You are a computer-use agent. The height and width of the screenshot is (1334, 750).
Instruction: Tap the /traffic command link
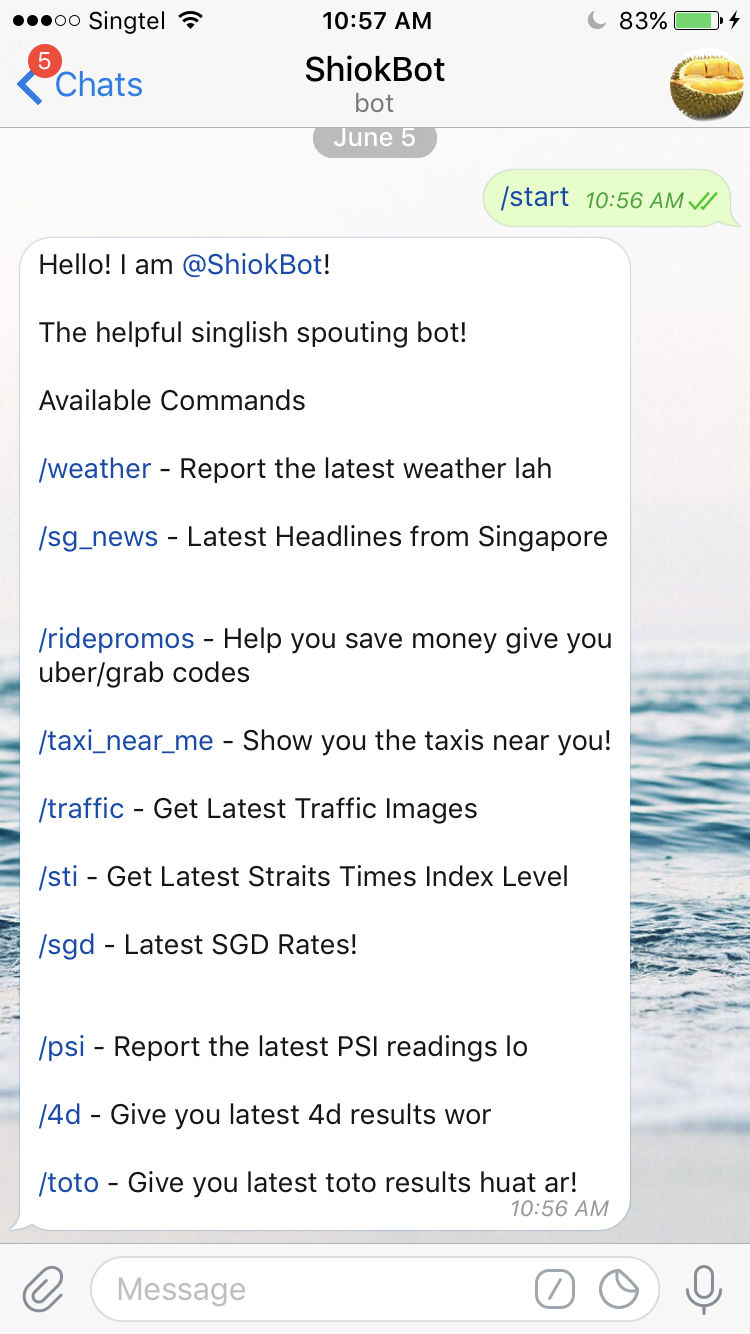pyautogui.click(x=81, y=809)
